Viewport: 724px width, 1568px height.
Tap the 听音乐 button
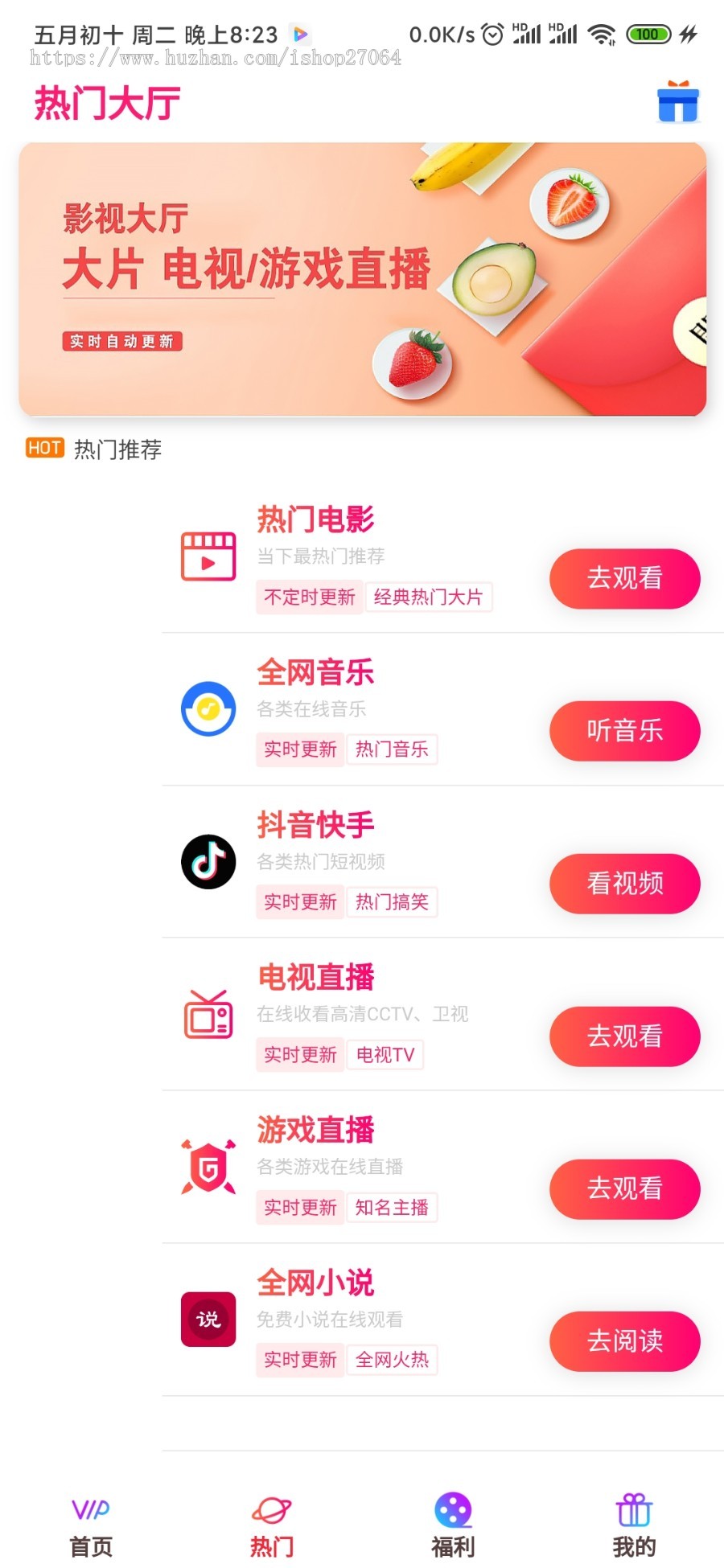pos(624,731)
